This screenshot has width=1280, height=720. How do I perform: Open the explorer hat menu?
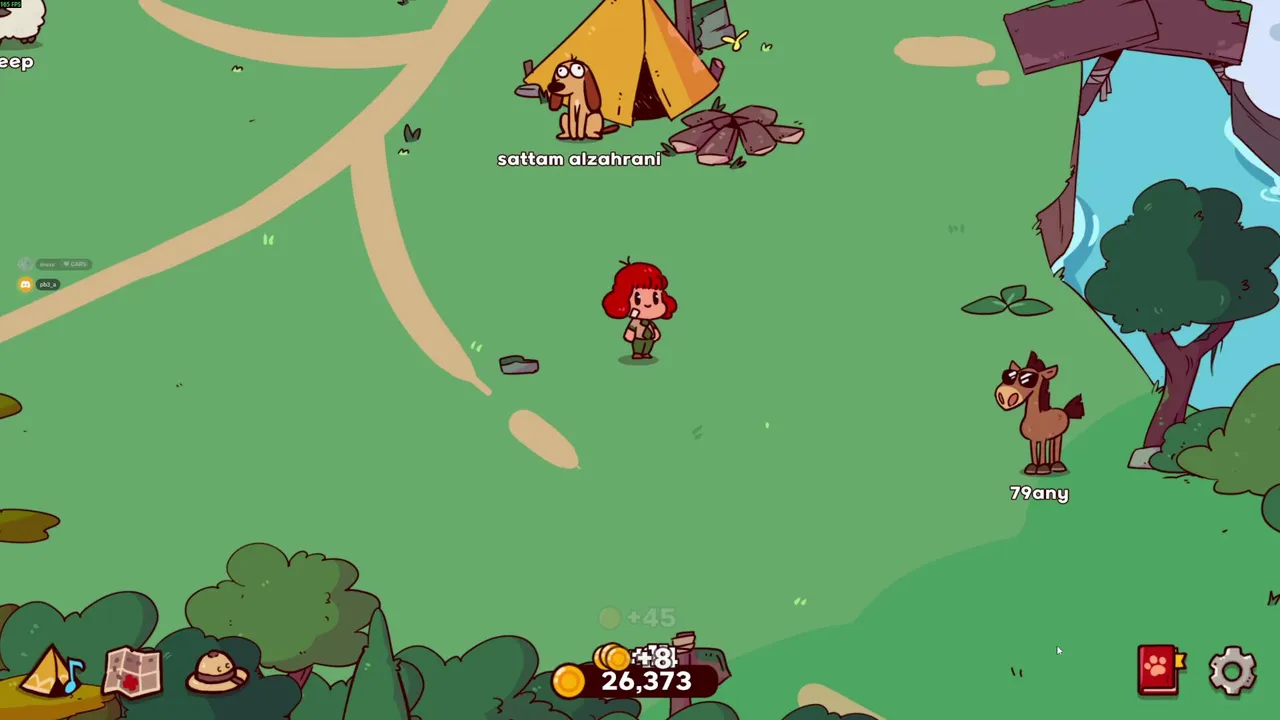(x=217, y=672)
